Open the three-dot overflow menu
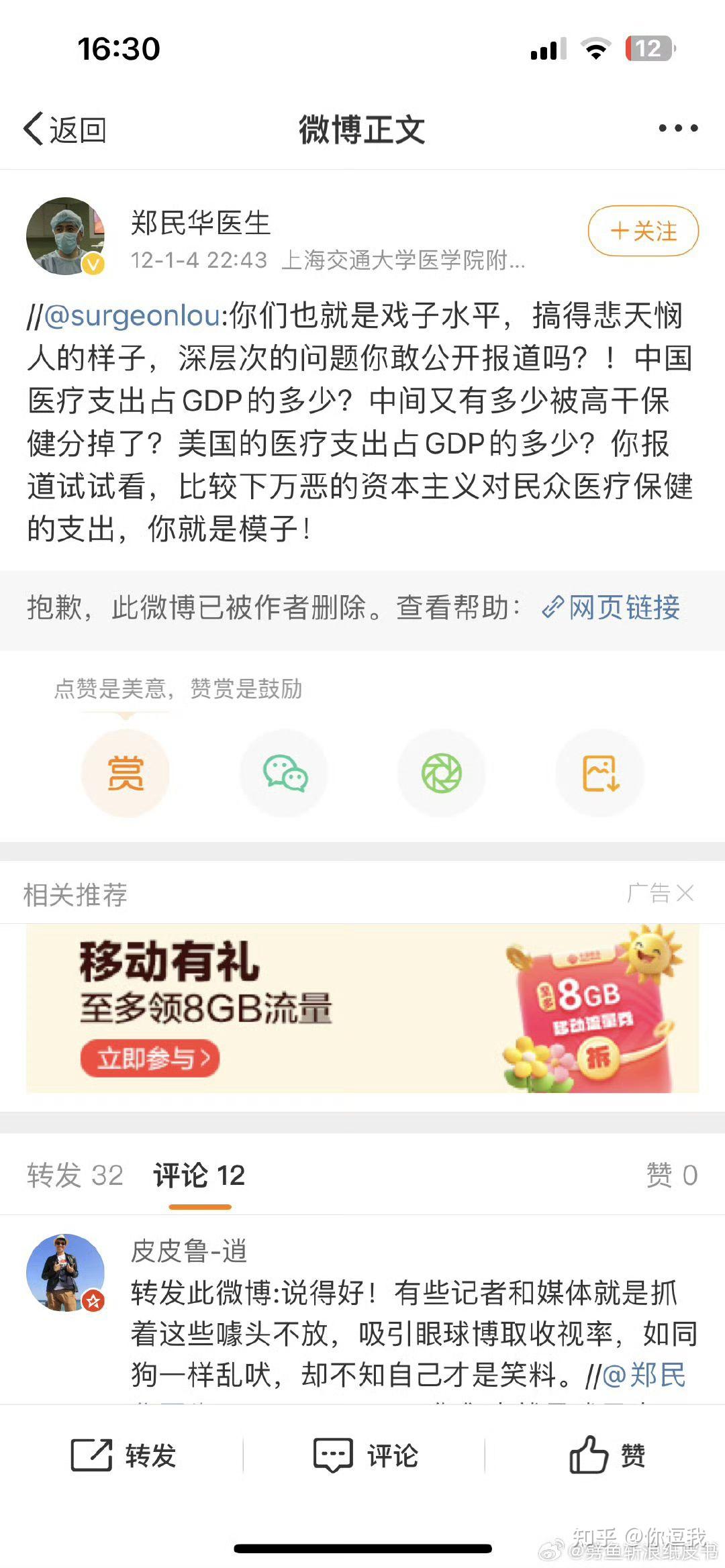Screen dimensions: 725x1568 677,128
